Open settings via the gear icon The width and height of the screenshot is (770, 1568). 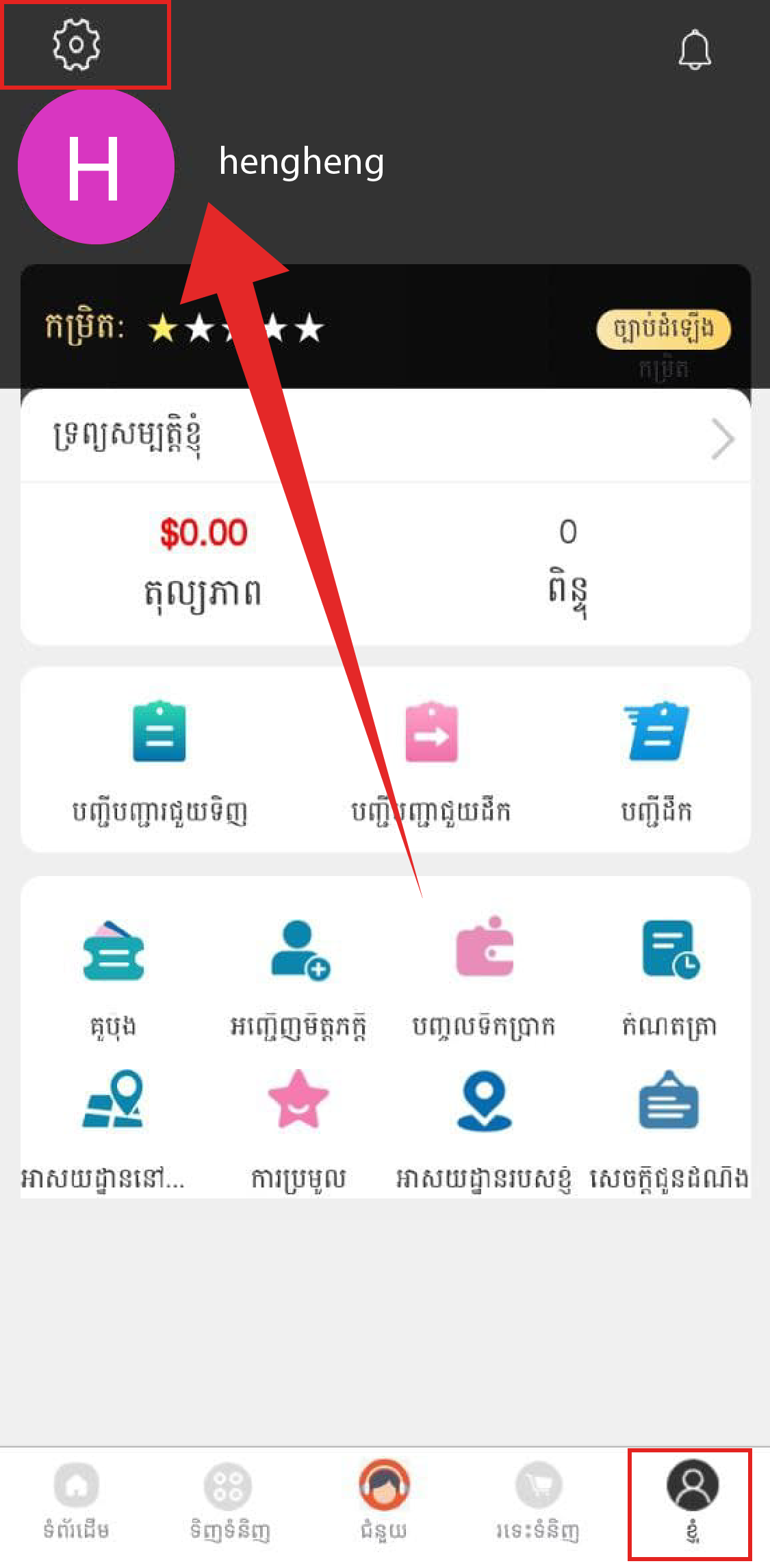(x=77, y=45)
